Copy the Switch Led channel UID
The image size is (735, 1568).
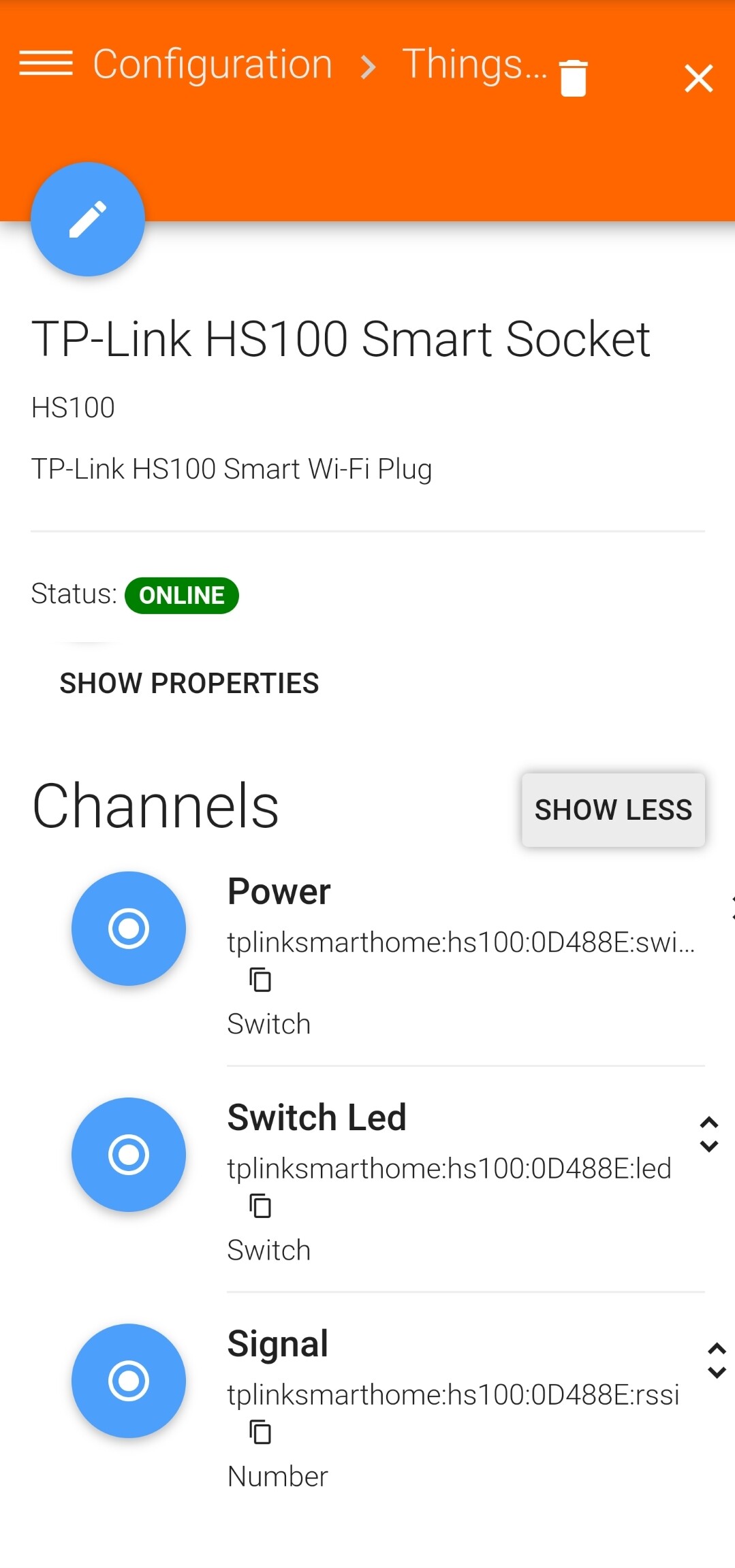coord(260,1206)
